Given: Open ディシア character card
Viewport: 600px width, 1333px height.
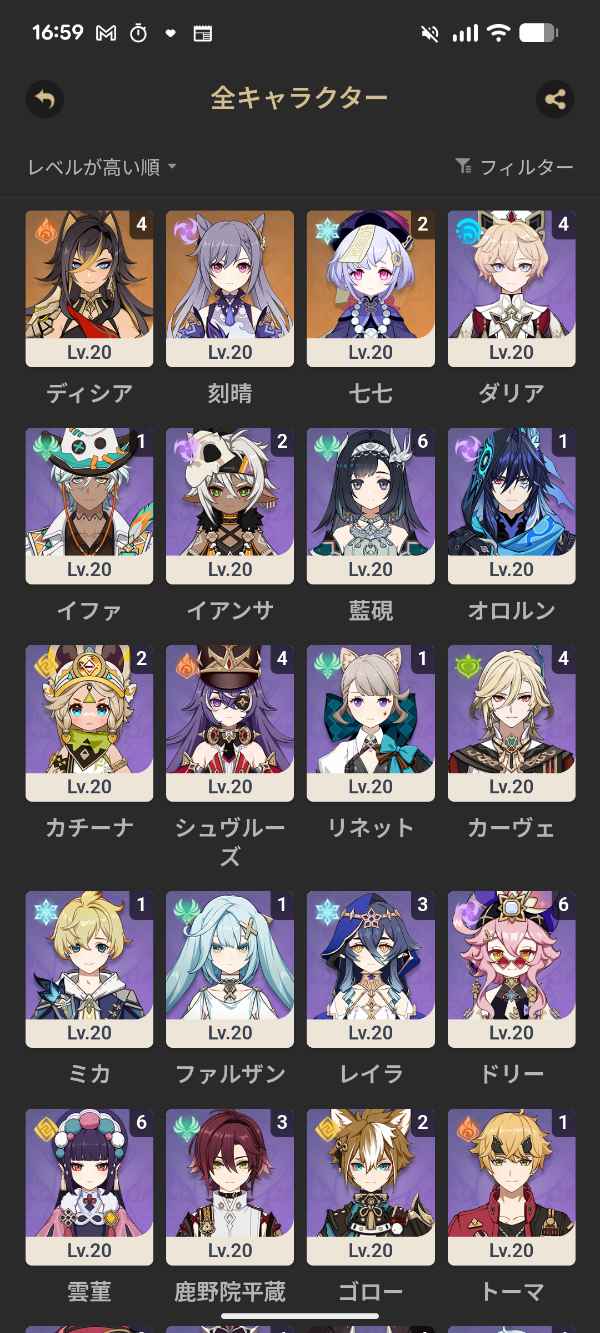Looking at the screenshot, I should tap(89, 288).
